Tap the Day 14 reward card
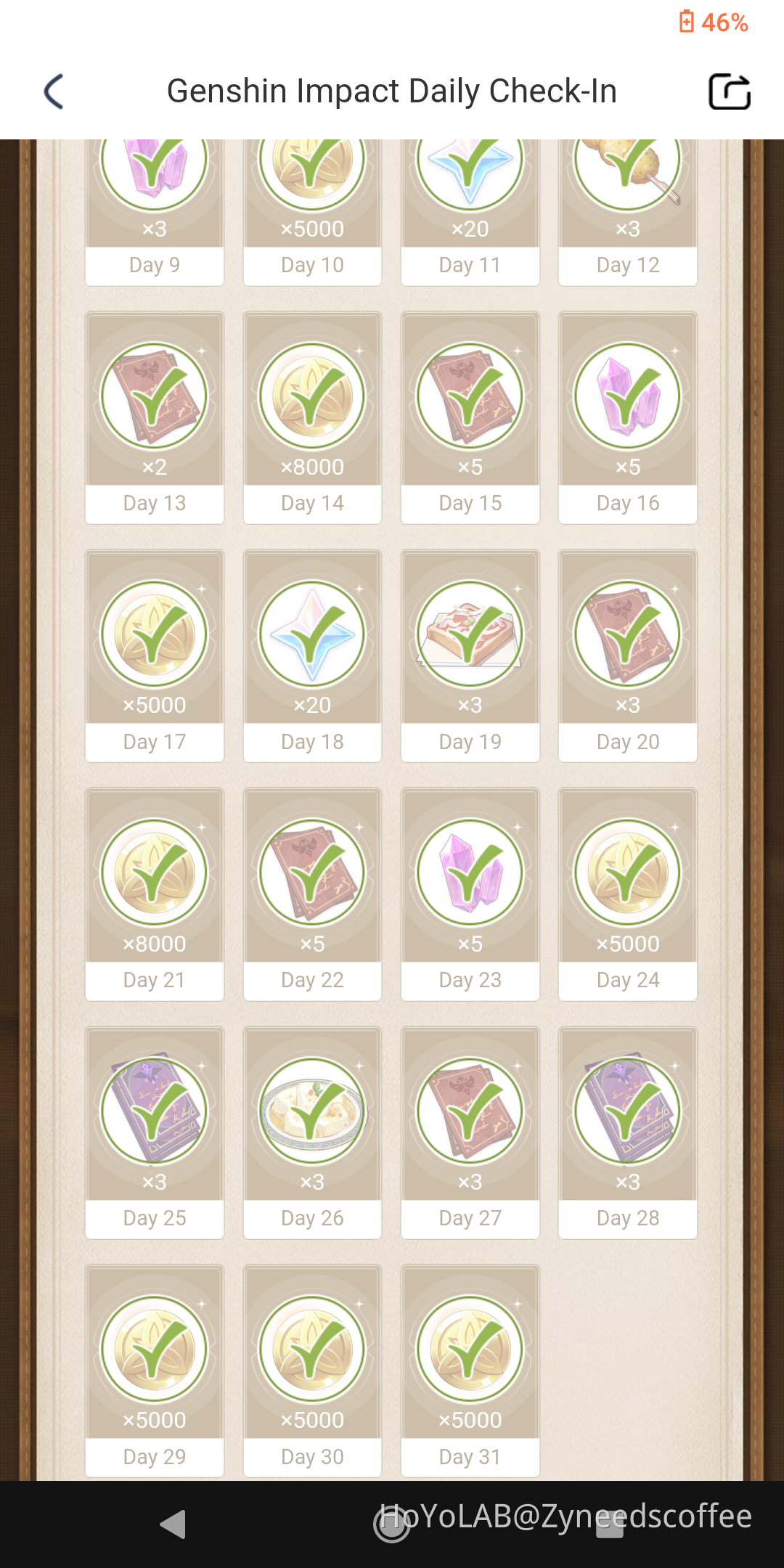This screenshot has height=1568, width=784. pos(312,417)
